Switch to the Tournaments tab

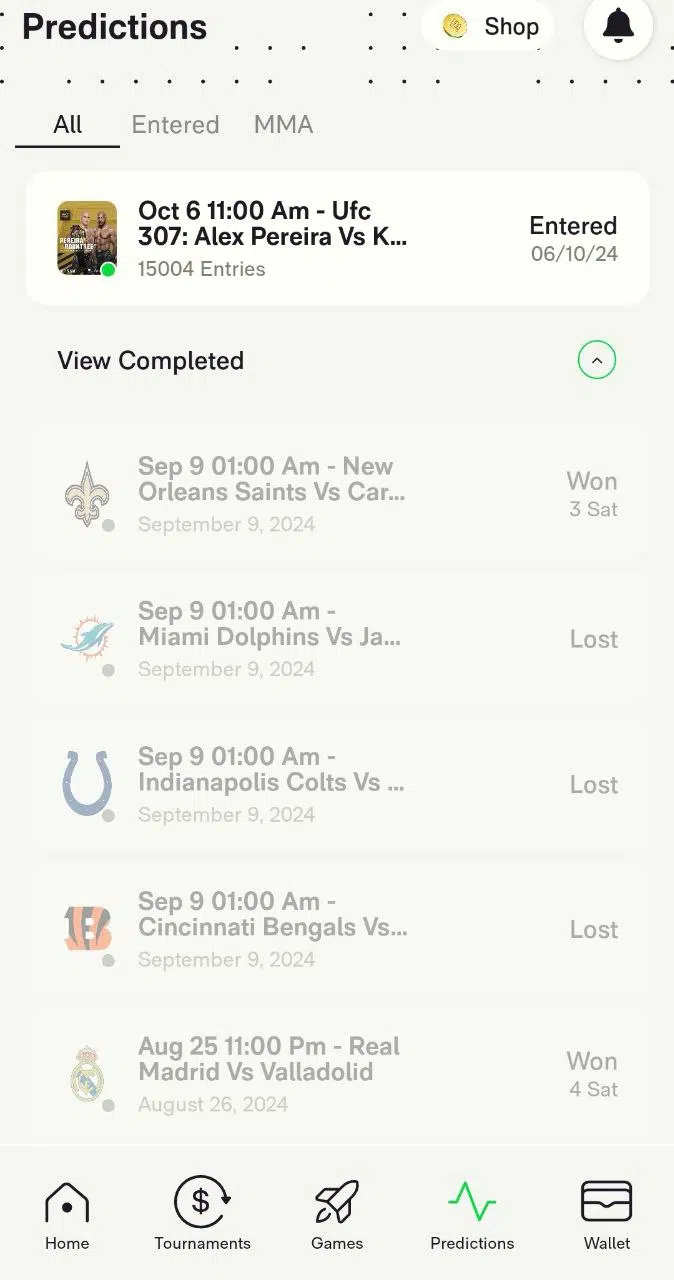pyautogui.click(x=202, y=1215)
